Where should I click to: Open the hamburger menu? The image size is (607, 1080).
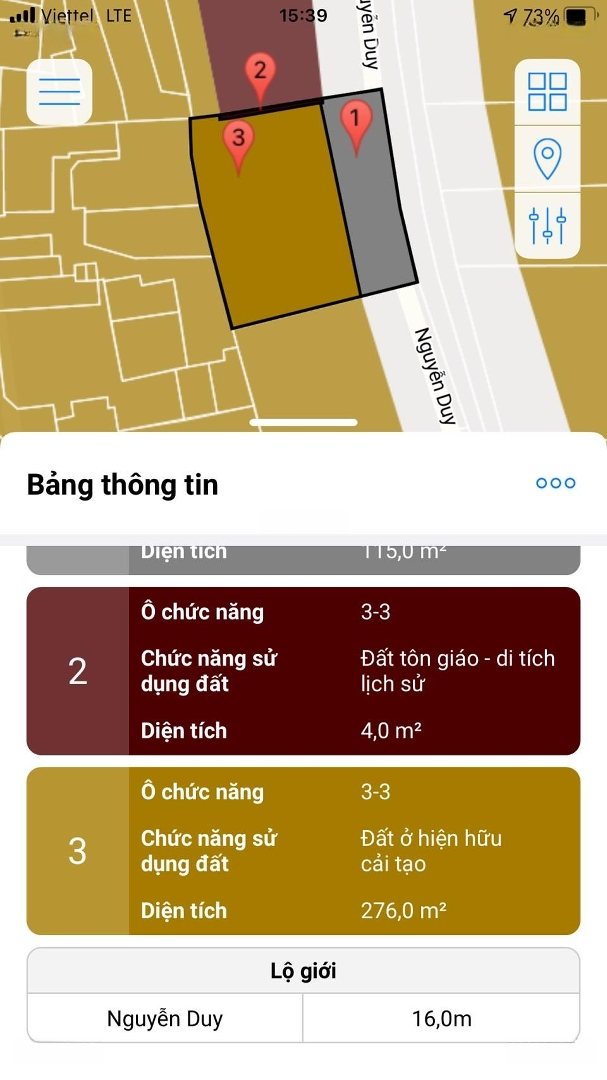point(59,92)
